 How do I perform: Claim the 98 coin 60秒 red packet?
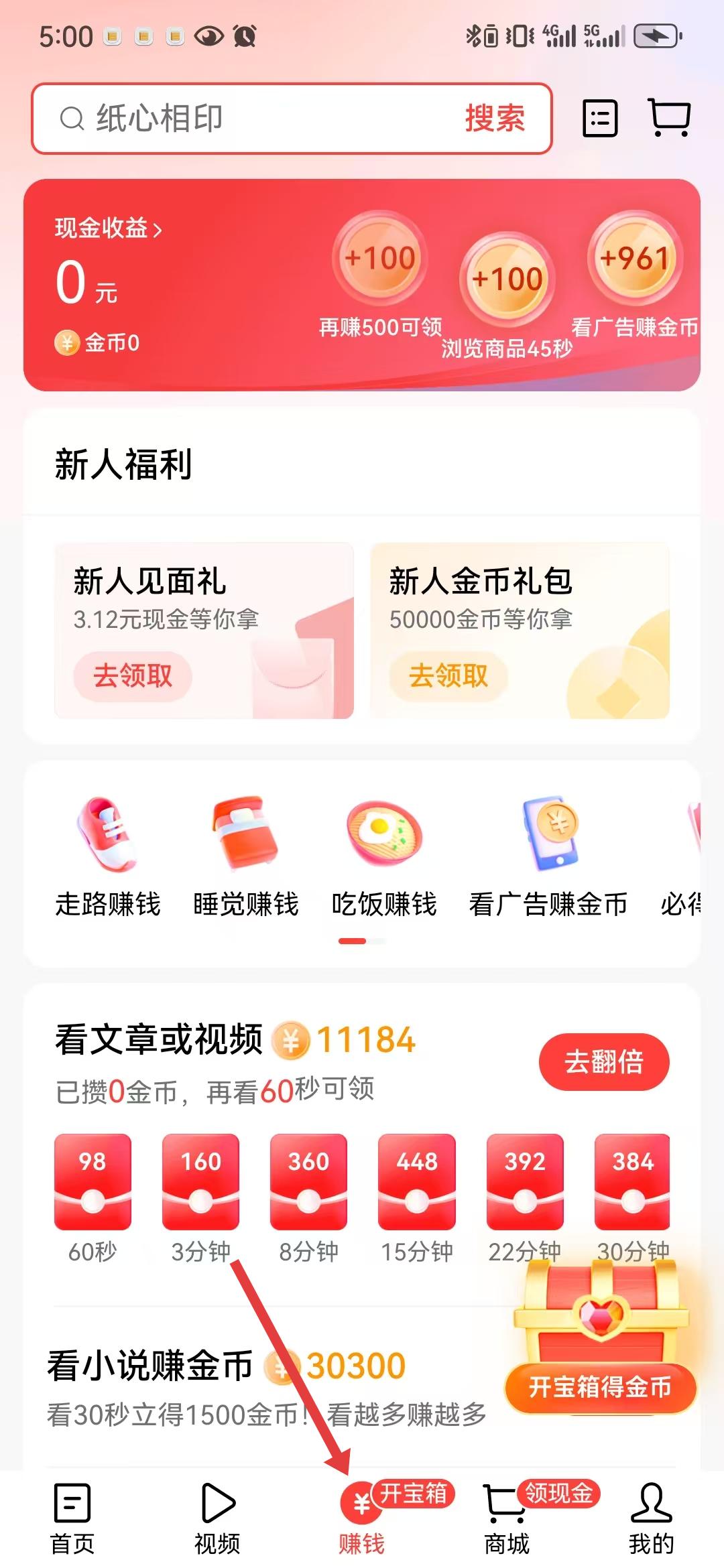[93, 1182]
